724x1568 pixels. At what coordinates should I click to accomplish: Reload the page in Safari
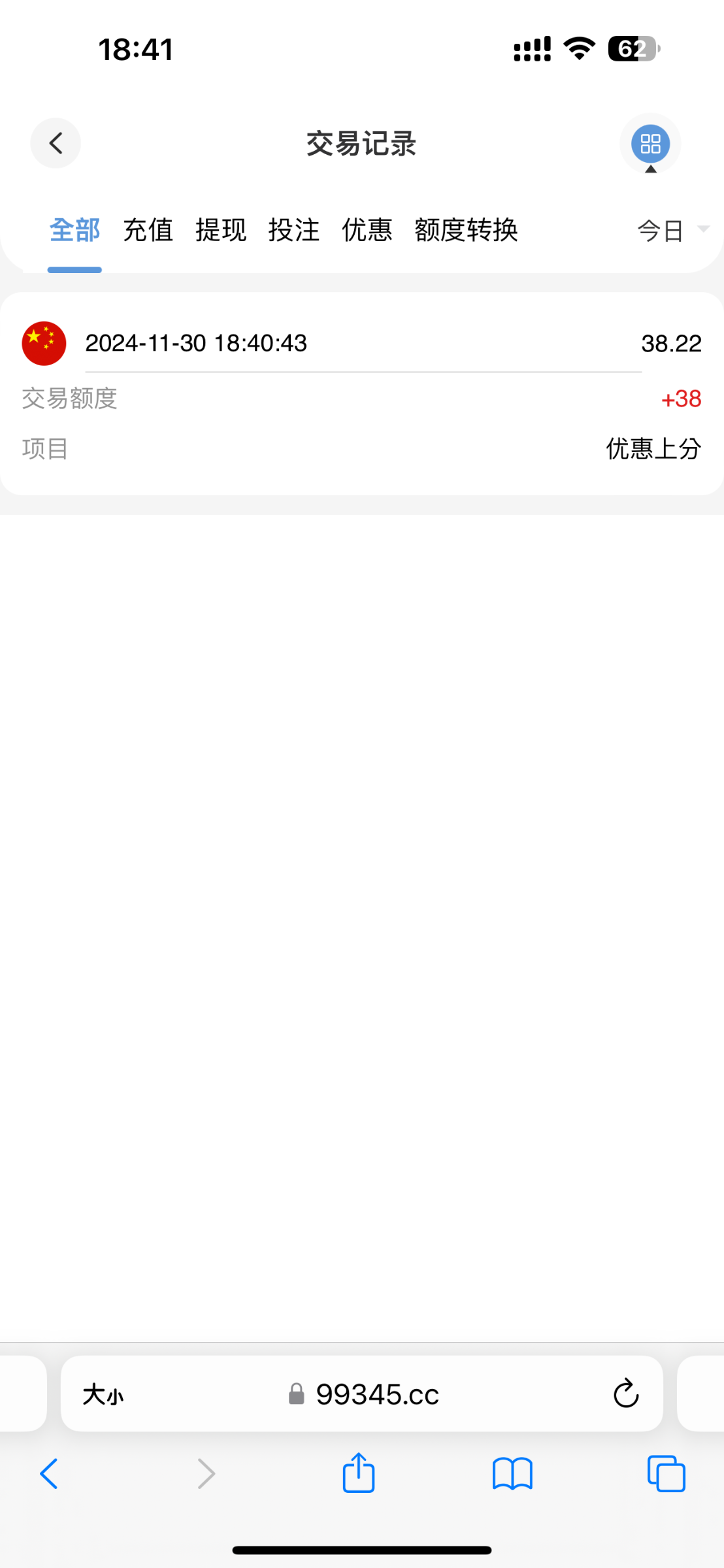[625, 1394]
